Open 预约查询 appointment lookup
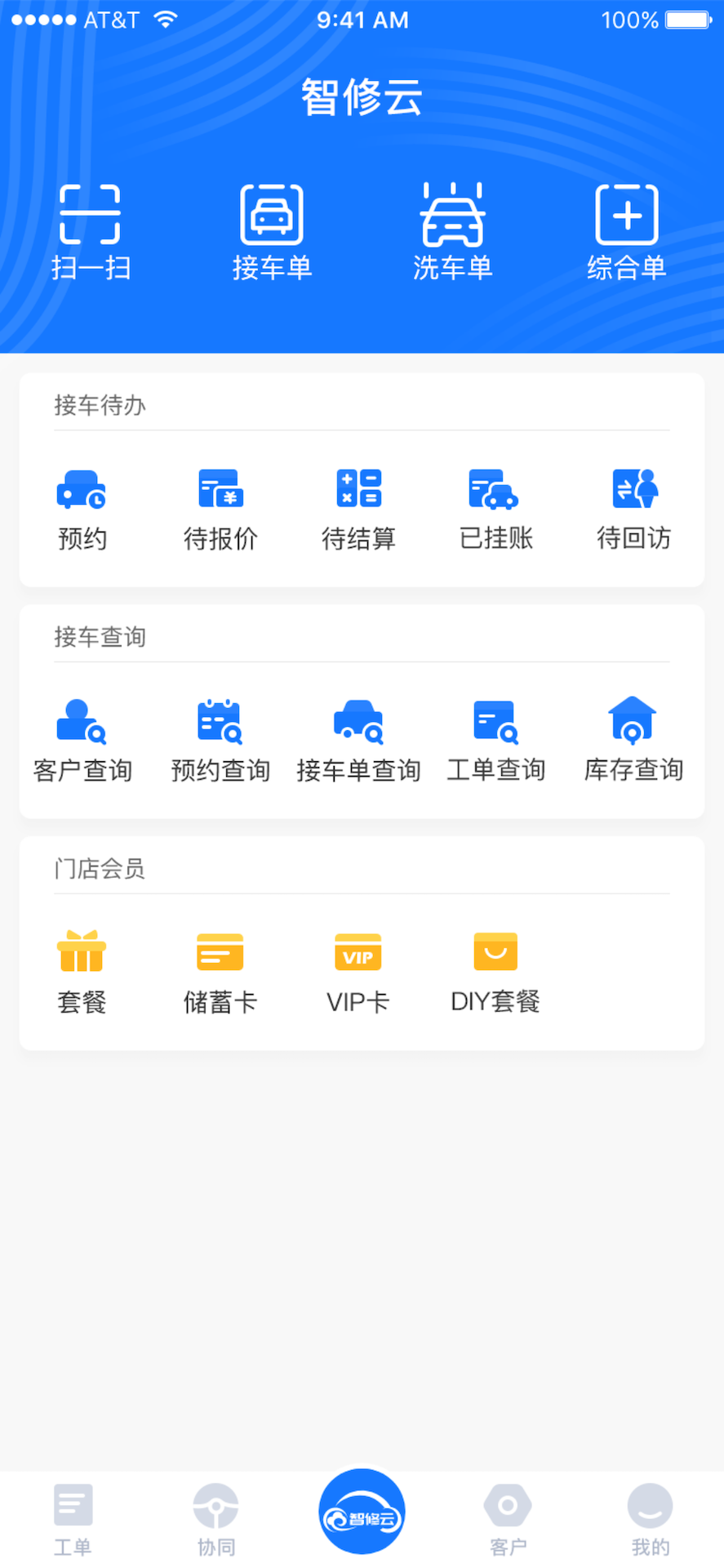Viewport: 724px width, 1568px height. pyautogui.click(x=219, y=735)
